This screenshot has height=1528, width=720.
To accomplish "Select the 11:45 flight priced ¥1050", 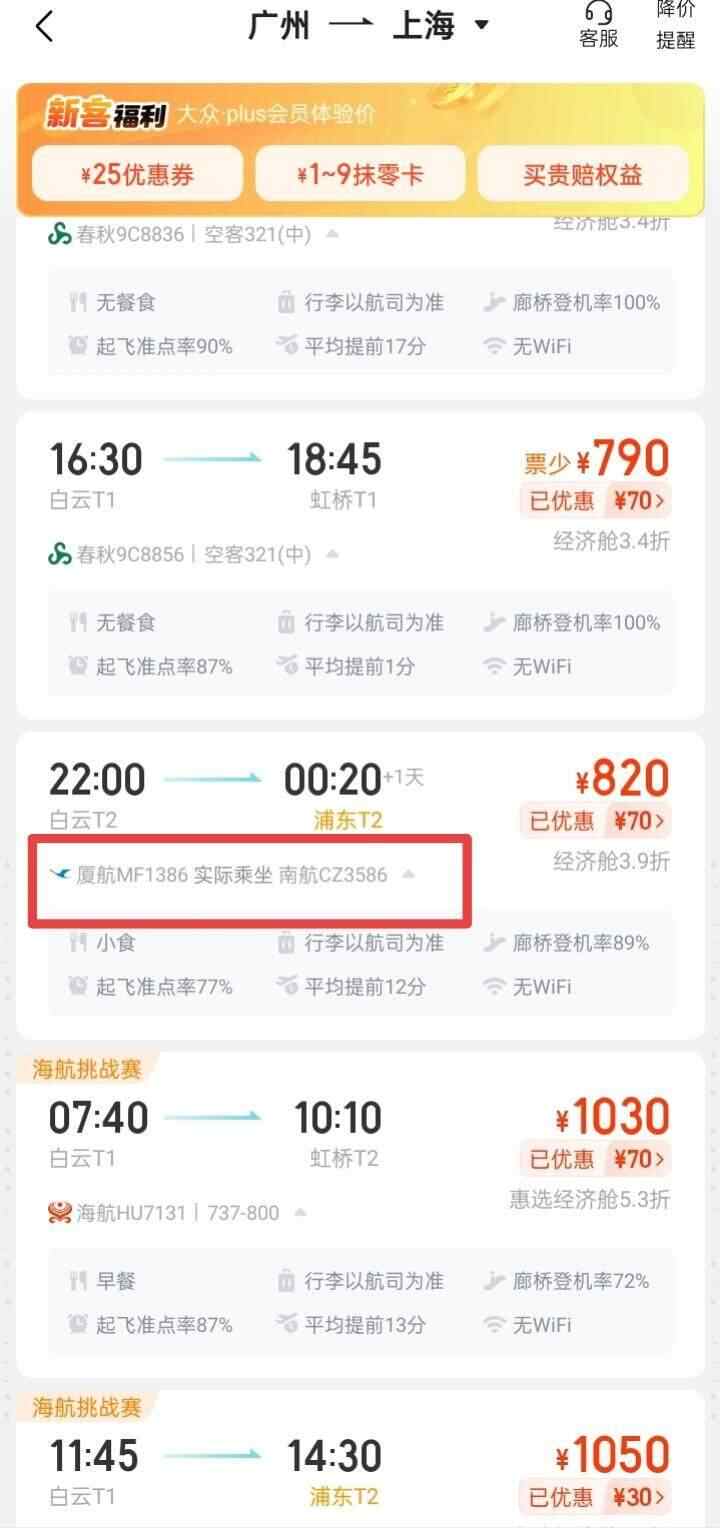I will pos(300,1465).
